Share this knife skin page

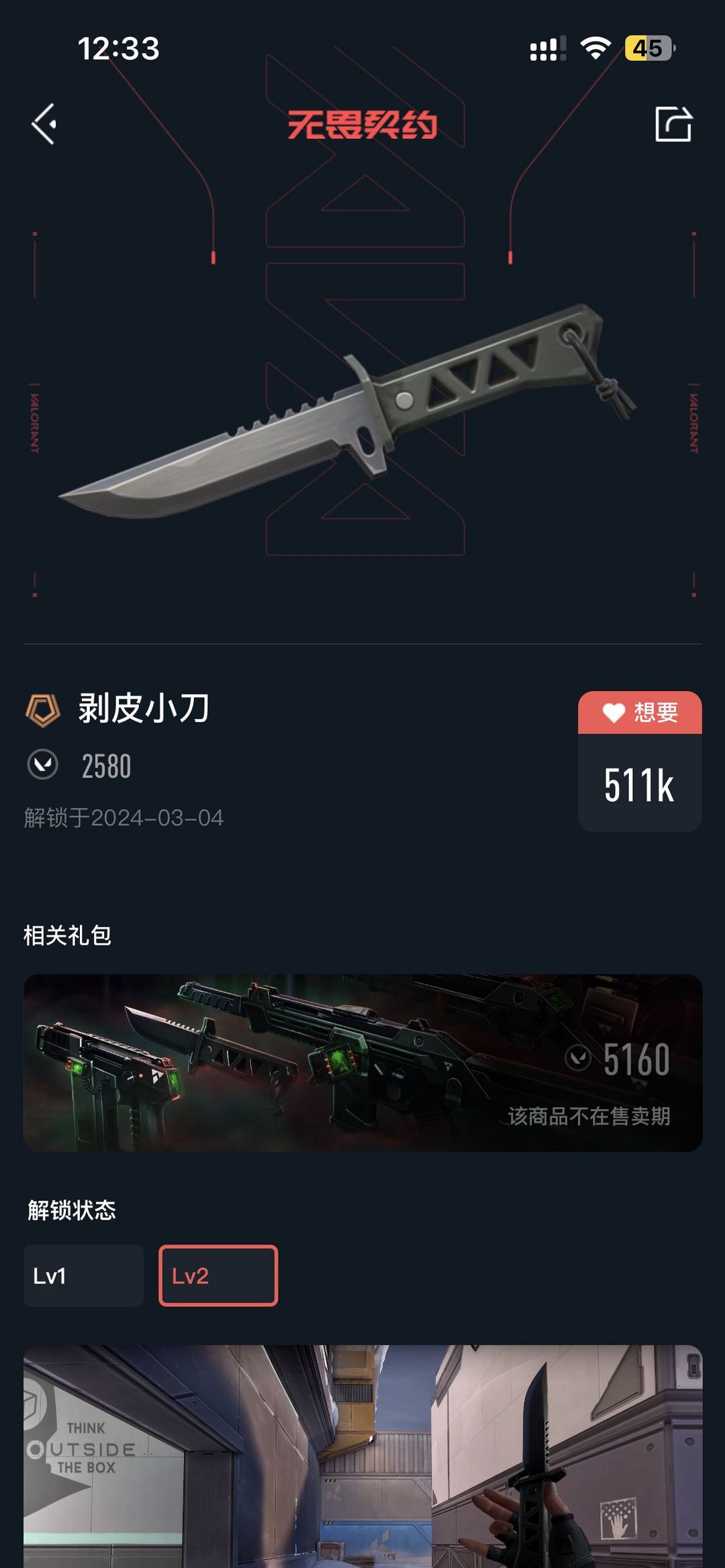(x=673, y=124)
